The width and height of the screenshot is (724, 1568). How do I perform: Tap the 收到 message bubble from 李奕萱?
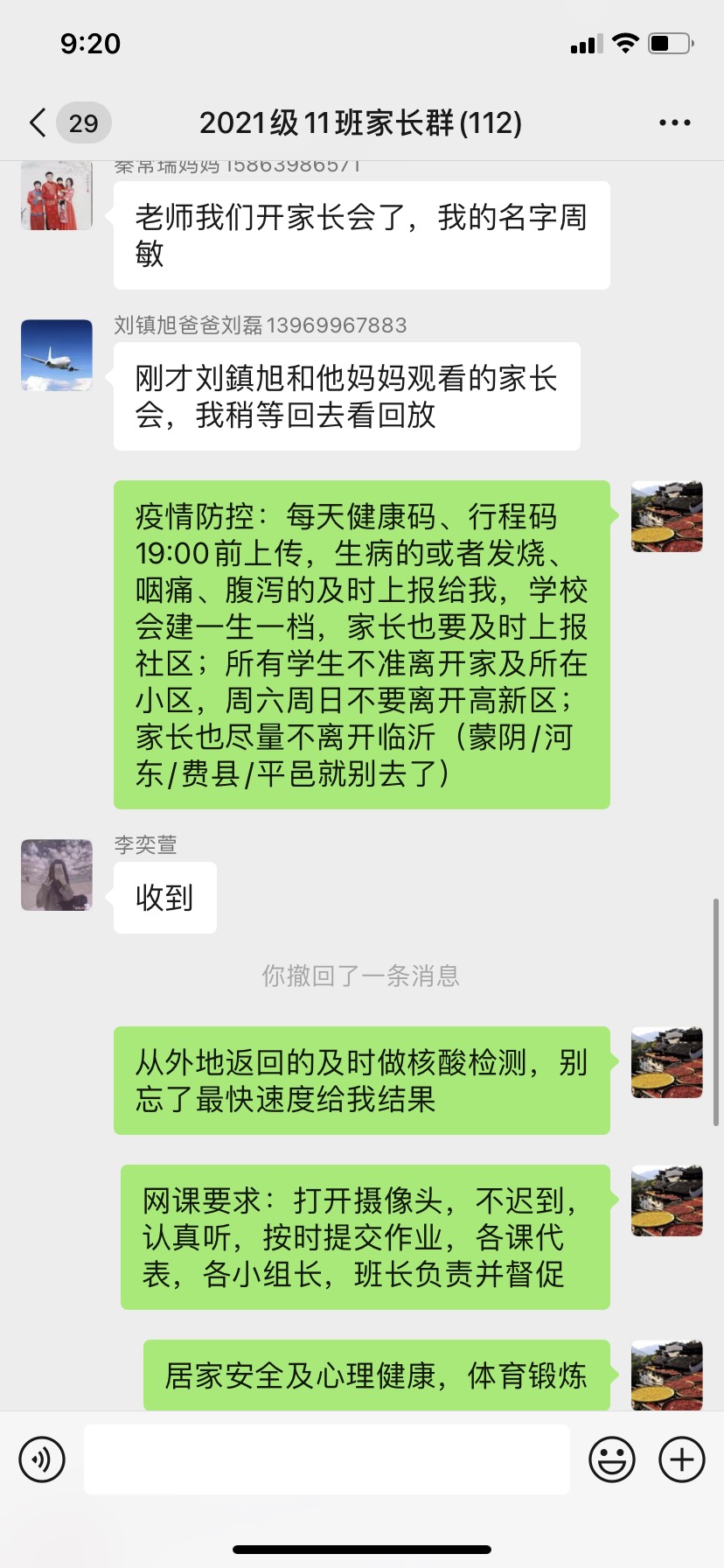(164, 897)
